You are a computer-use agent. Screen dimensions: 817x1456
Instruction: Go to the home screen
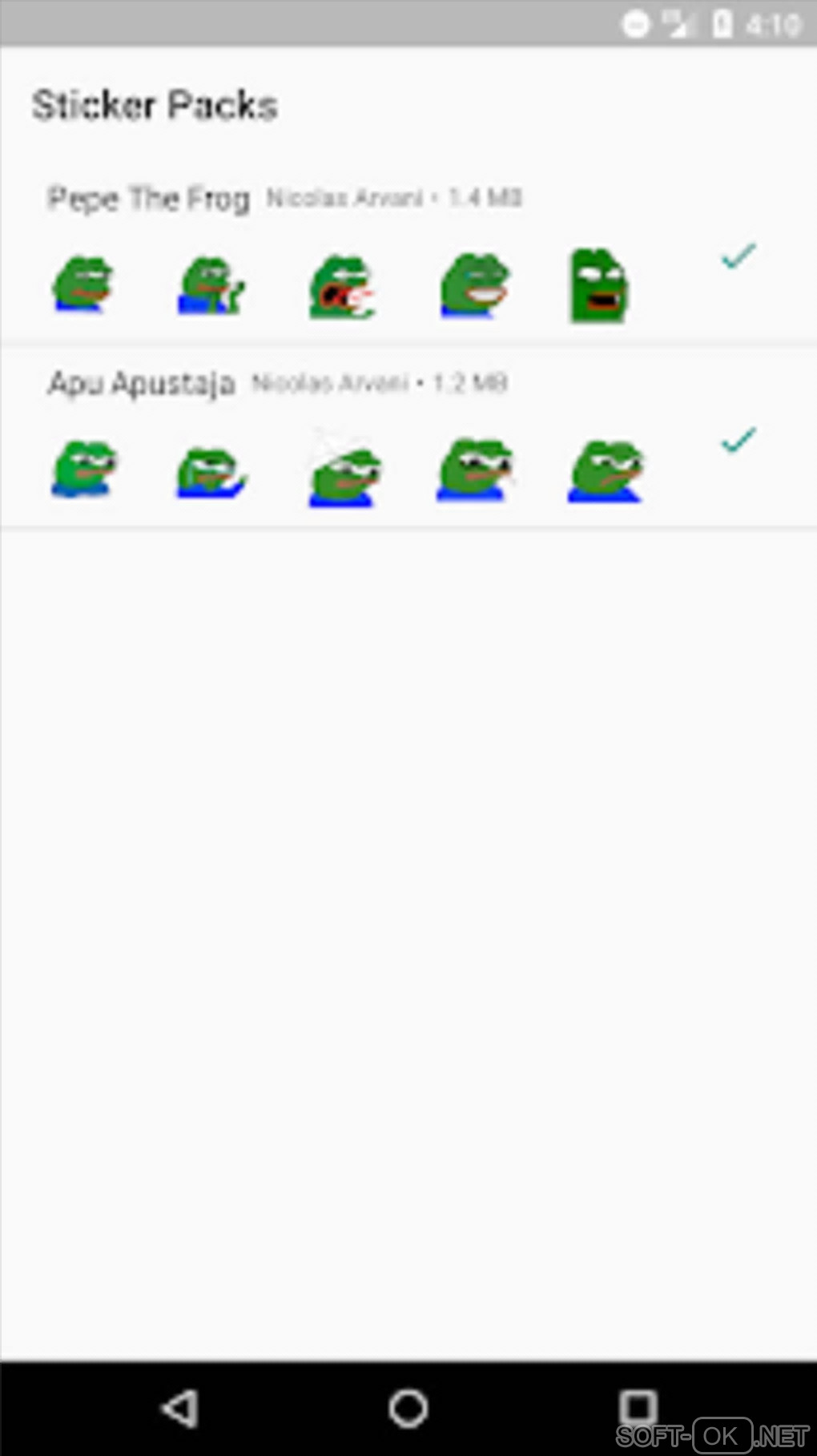[x=408, y=1408]
